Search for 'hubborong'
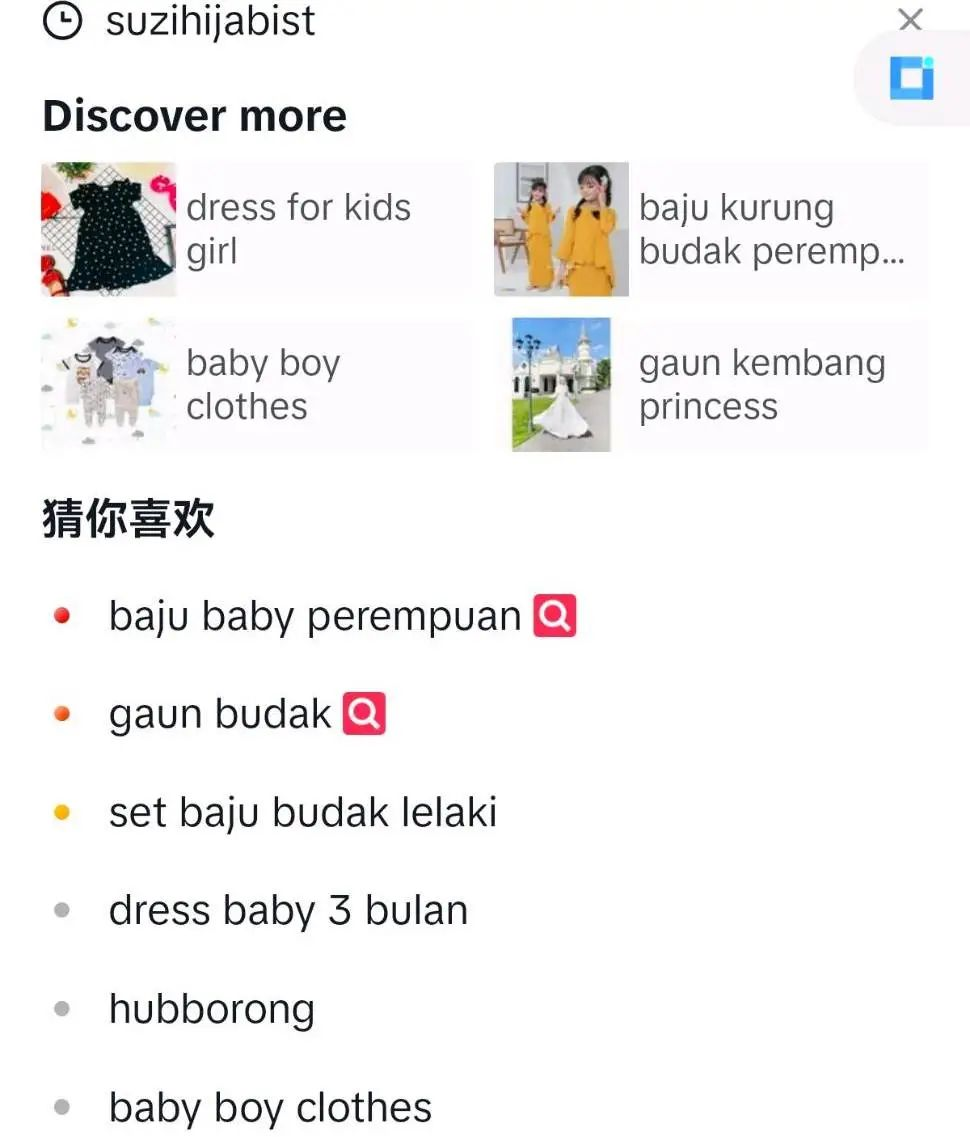This screenshot has height=1137, width=970. tap(211, 1009)
